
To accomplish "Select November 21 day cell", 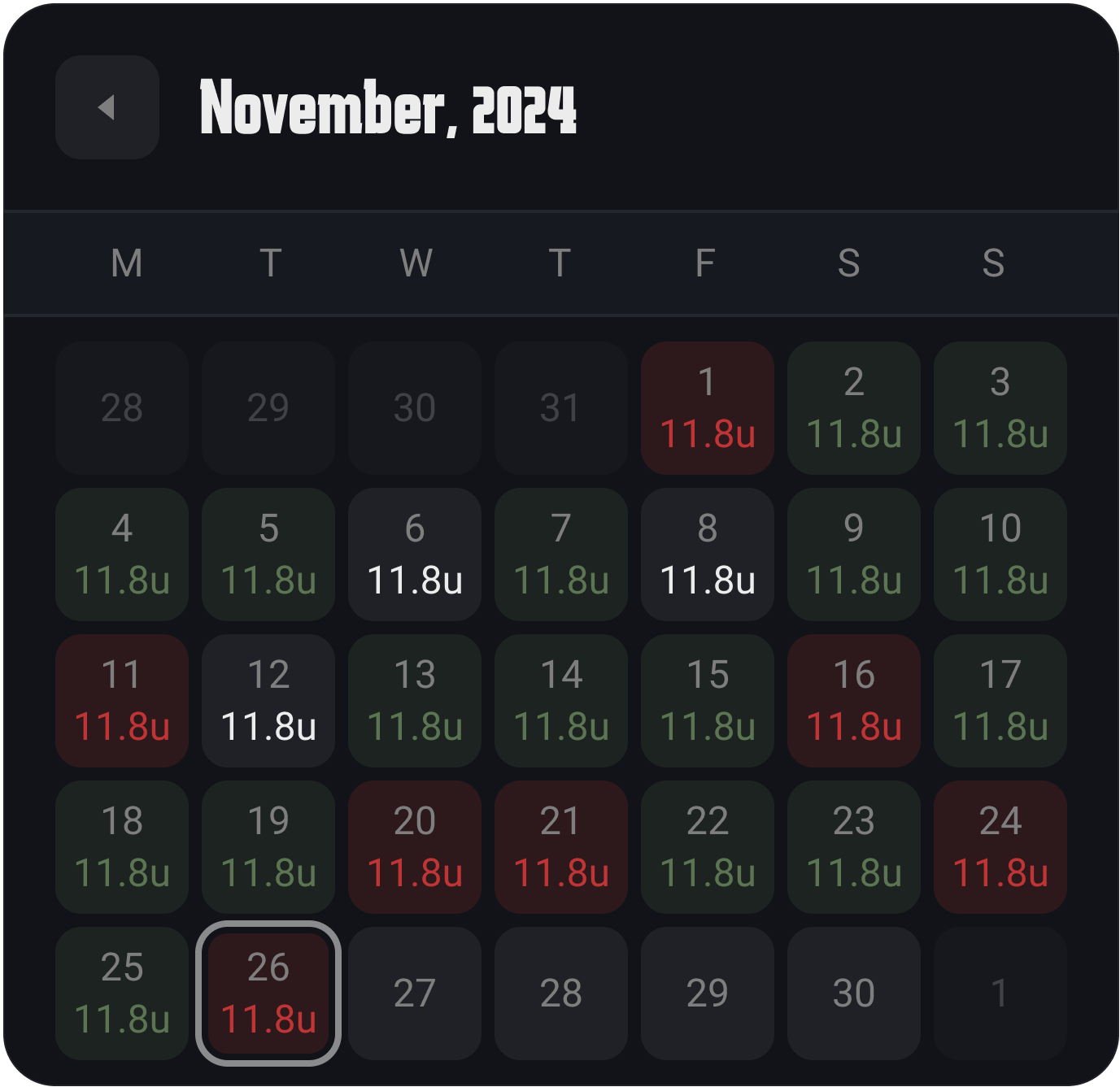I will tap(560, 847).
